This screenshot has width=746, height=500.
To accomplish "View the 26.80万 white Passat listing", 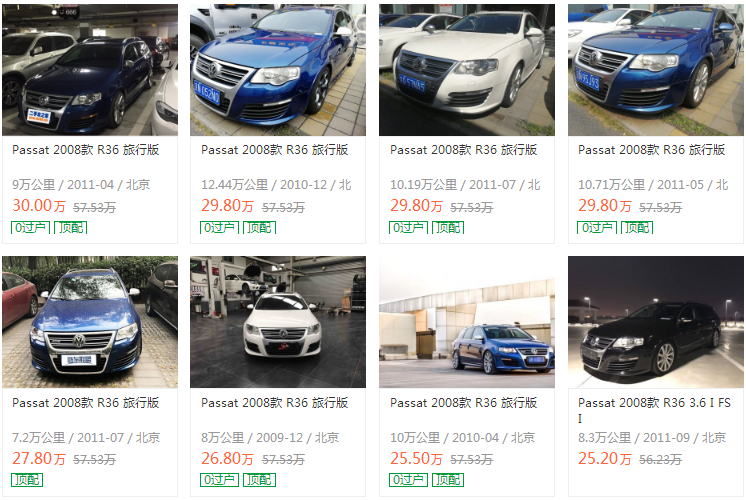I will [278, 322].
